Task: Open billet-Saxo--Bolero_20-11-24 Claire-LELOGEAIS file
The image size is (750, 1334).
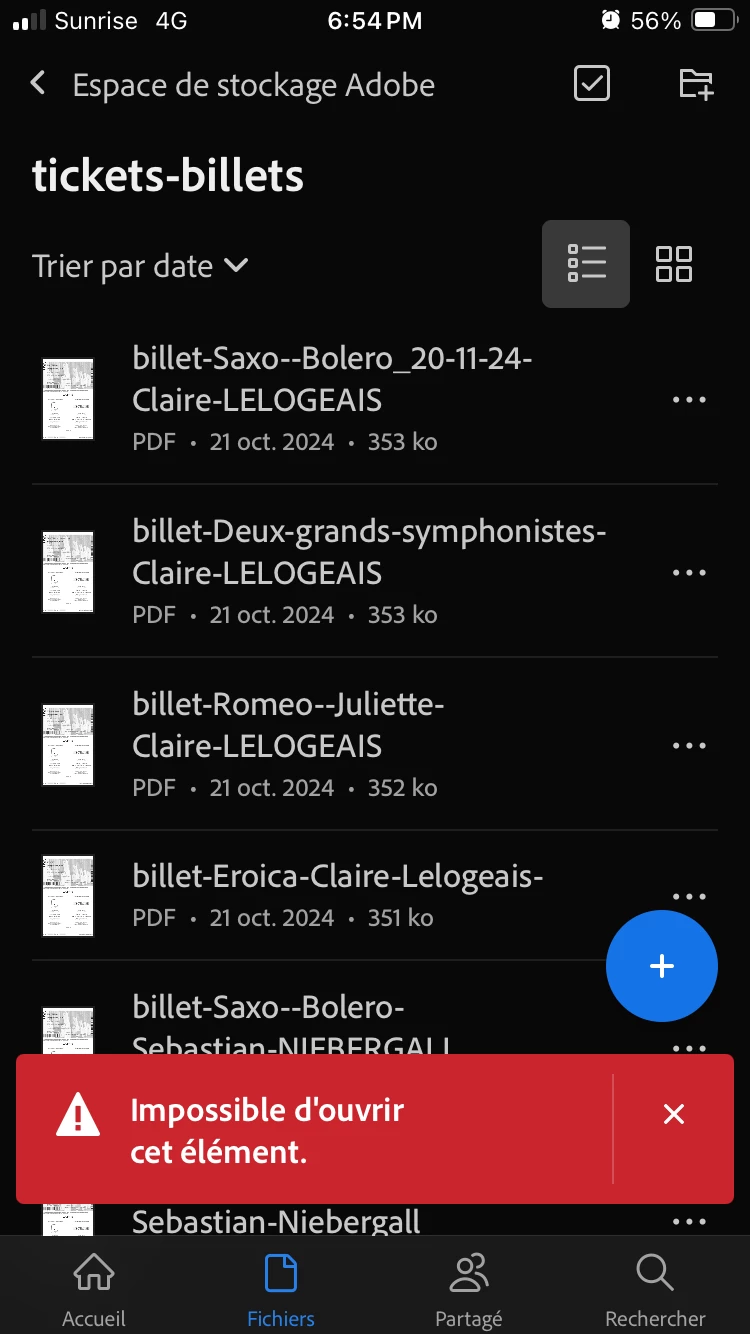Action: (x=332, y=398)
